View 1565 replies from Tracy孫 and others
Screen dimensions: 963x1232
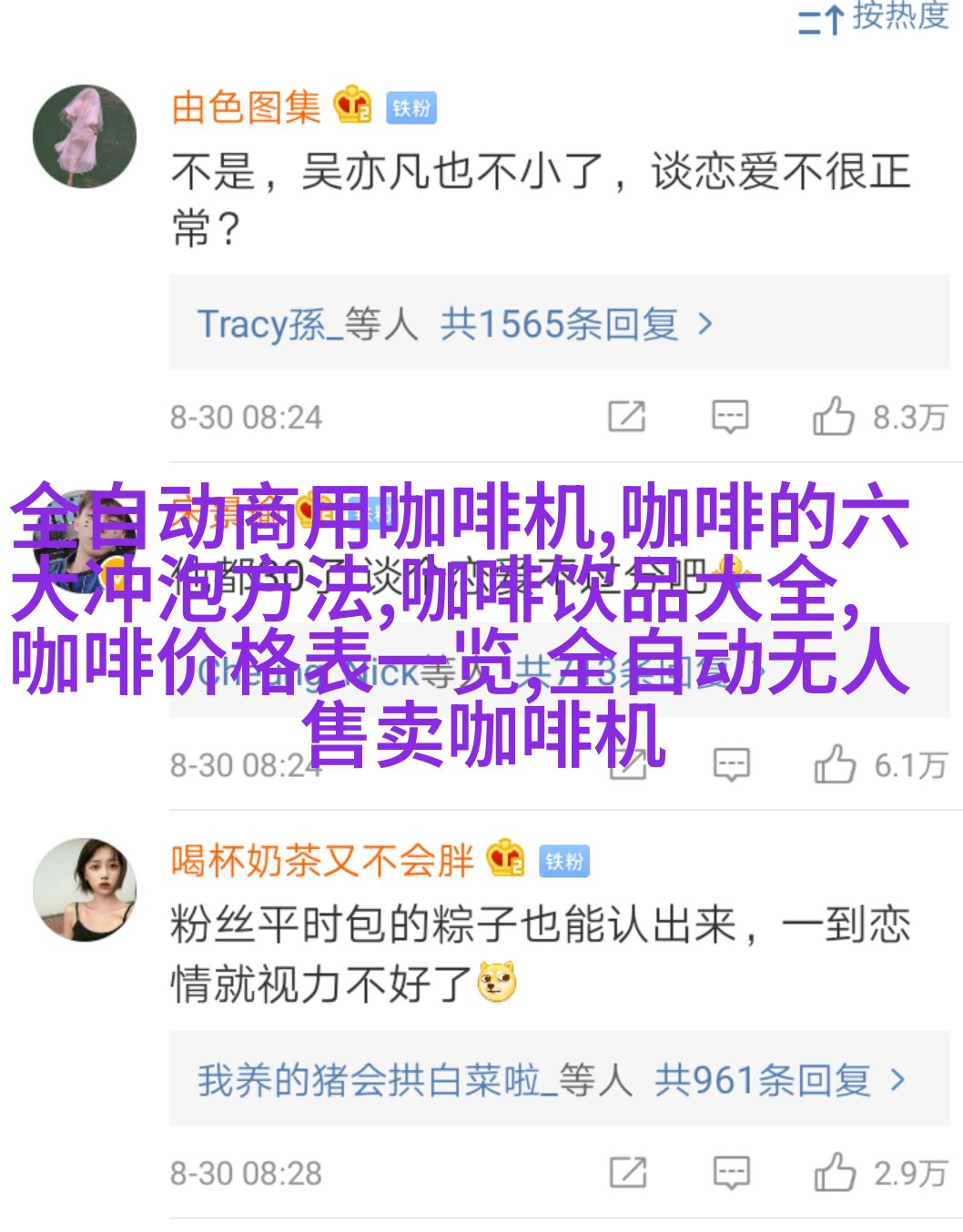455,324
